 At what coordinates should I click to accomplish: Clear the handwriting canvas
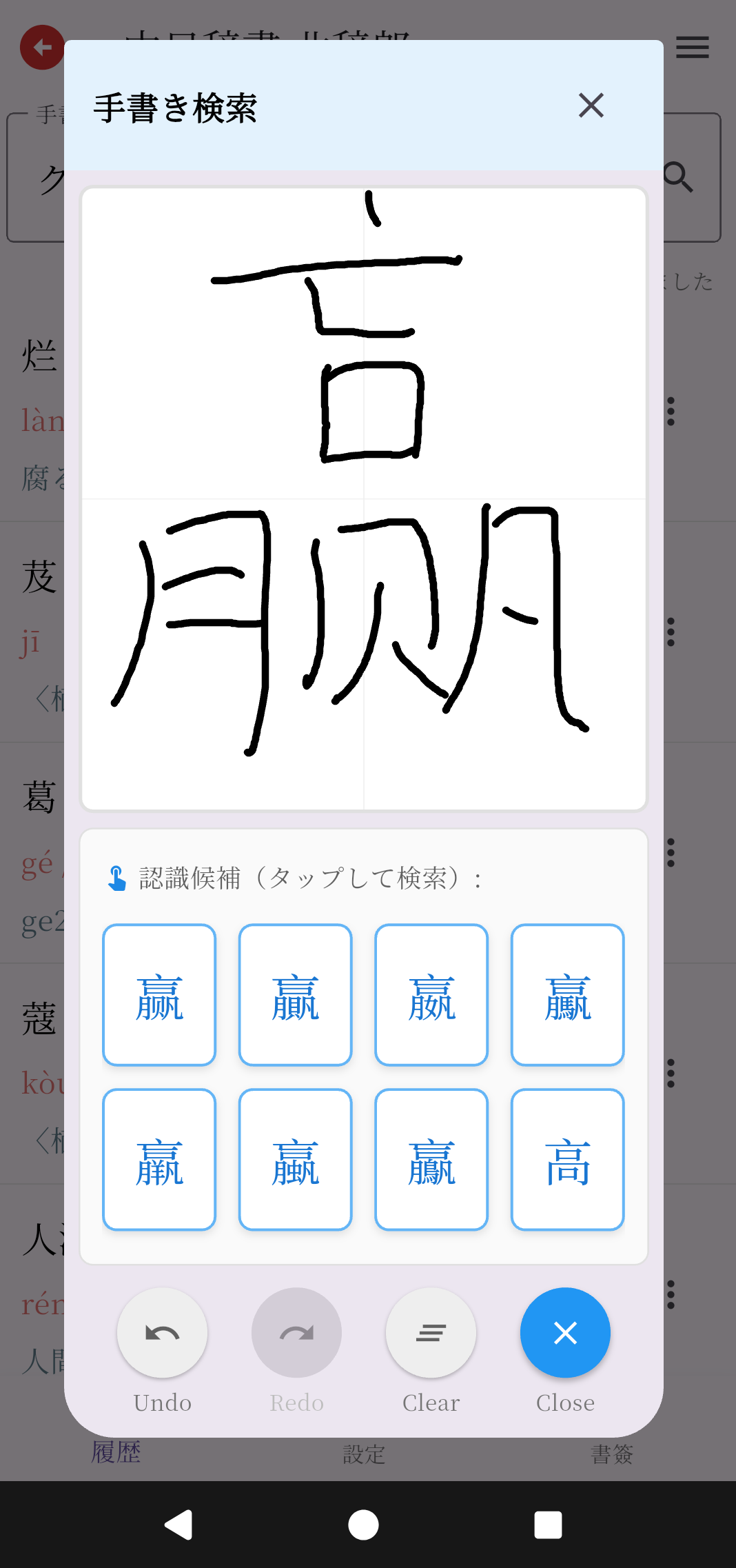tap(431, 1333)
